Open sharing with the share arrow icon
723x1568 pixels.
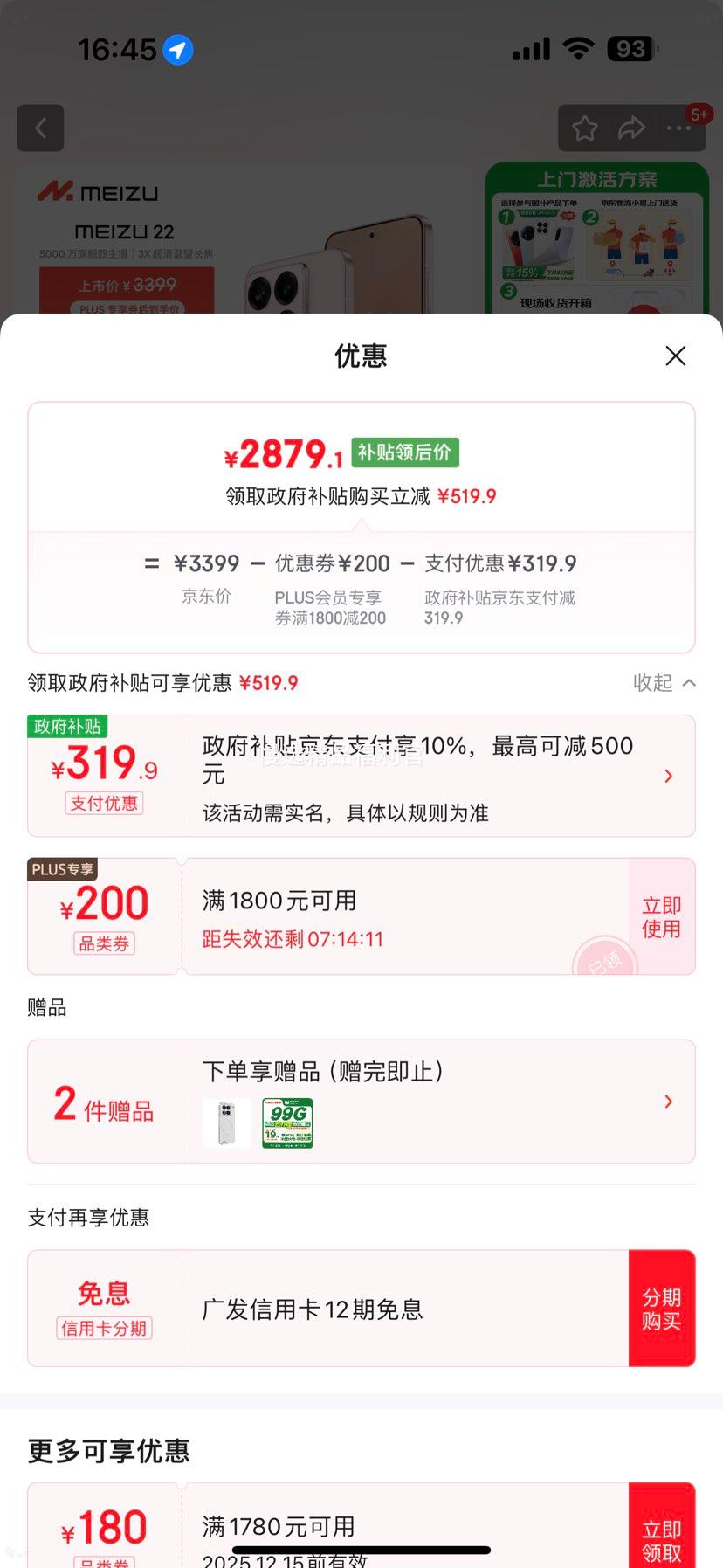[630, 128]
